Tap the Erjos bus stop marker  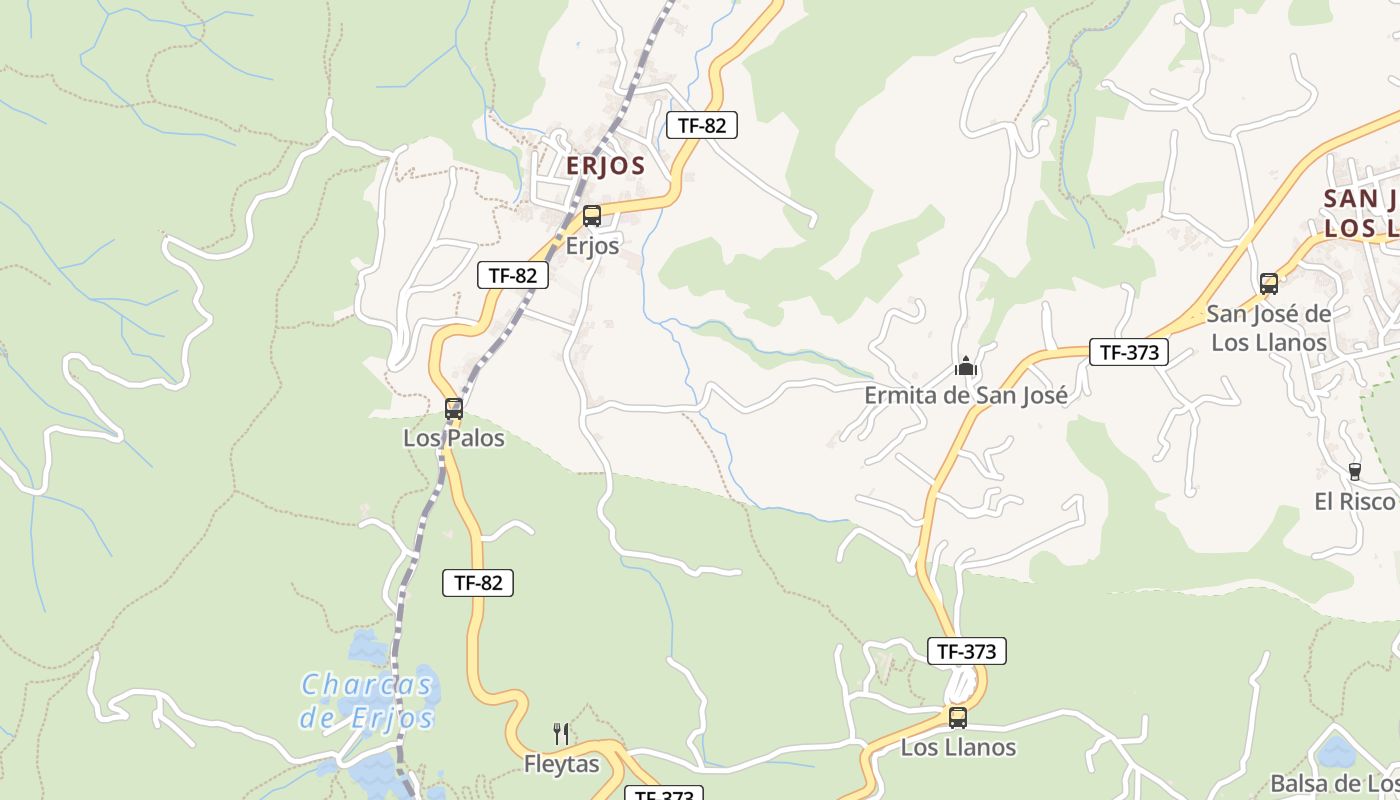[592, 216]
